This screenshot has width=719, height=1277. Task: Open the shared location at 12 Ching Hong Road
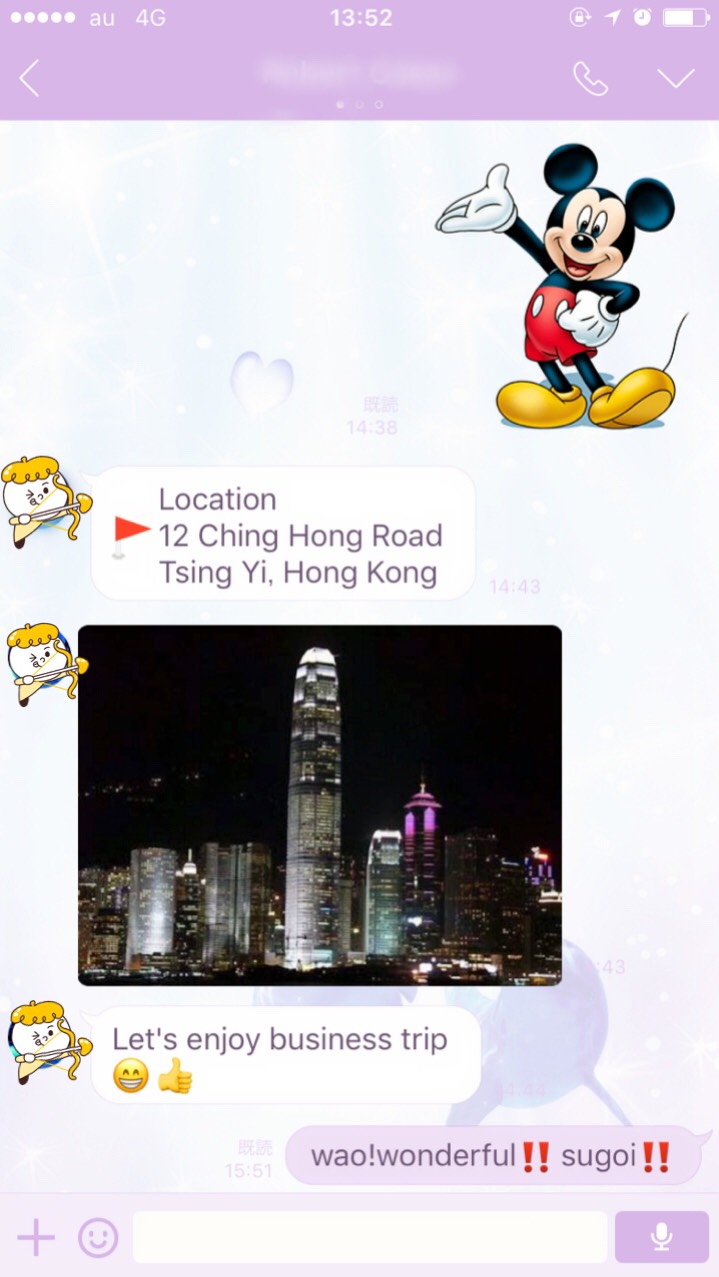coord(283,534)
